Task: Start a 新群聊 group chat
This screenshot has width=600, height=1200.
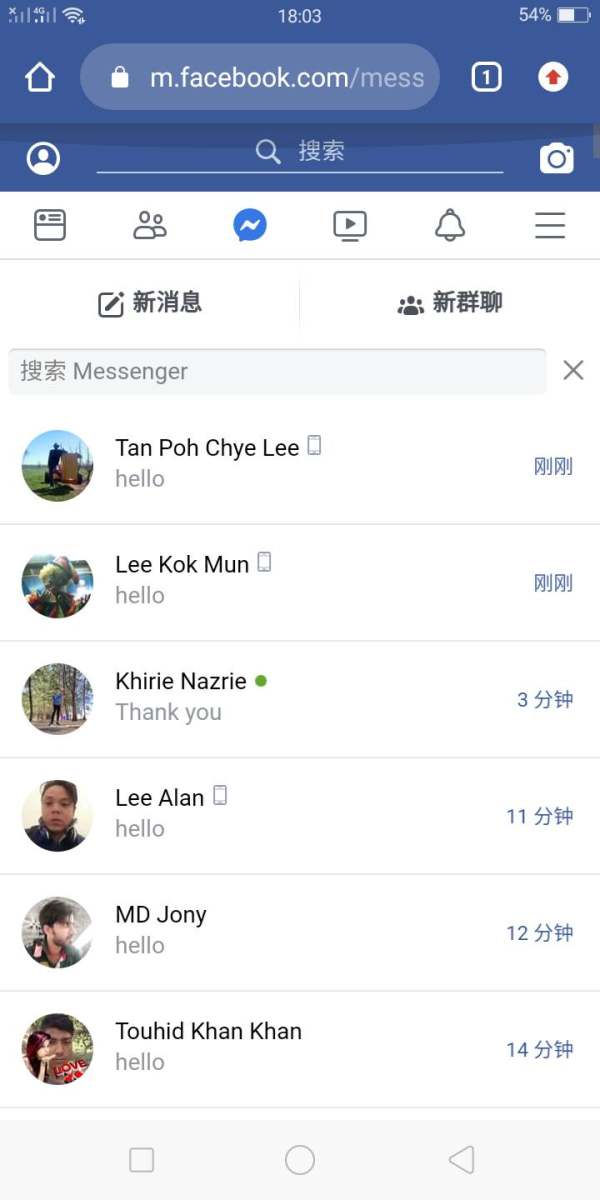Action: click(x=450, y=303)
